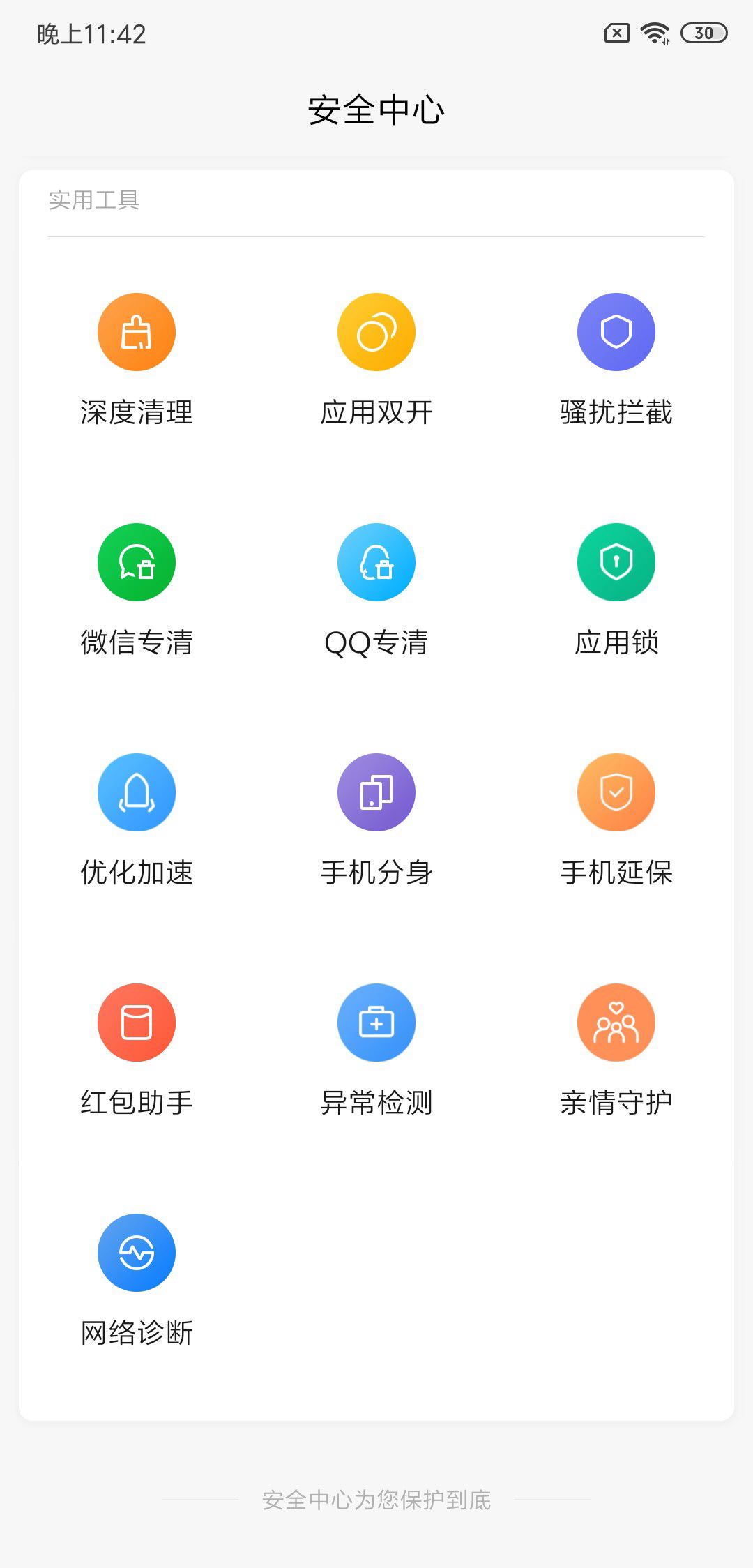Select 优化加速 speed boost
This screenshot has height=1568, width=753.
(x=137, y=792)
